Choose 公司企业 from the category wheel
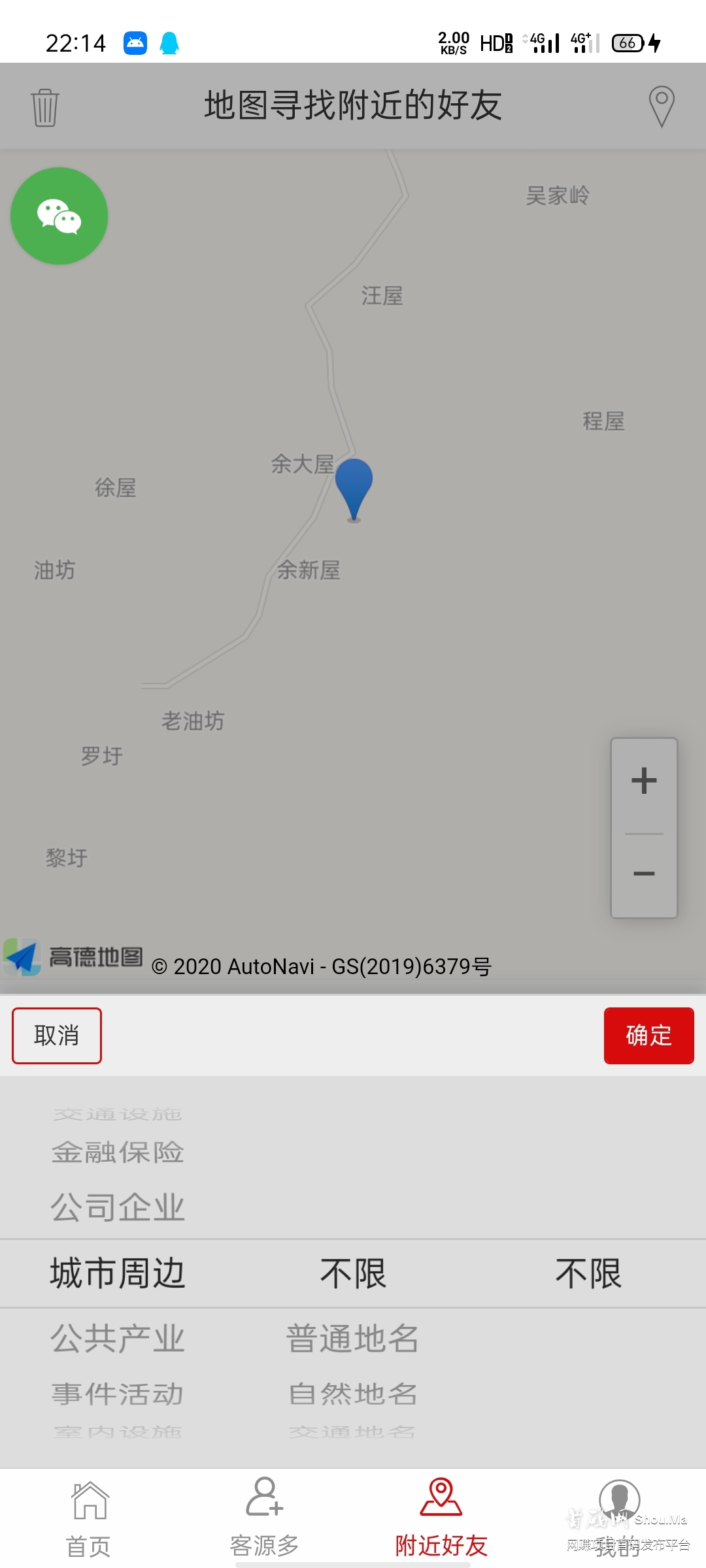The image size is (706, 1568). coord(116,1207)
